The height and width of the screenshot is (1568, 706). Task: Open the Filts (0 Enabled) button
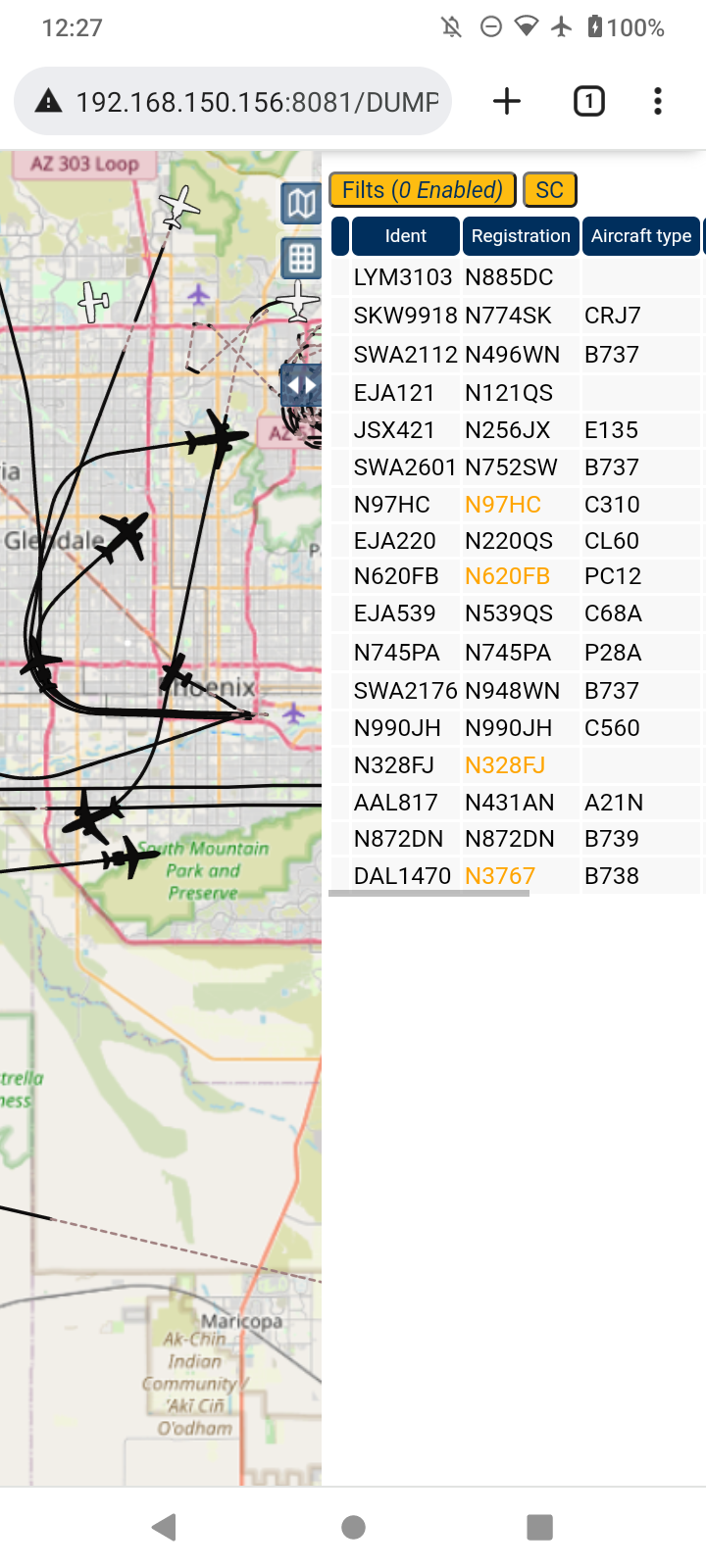pyautogui.click(x=423, y=190)
